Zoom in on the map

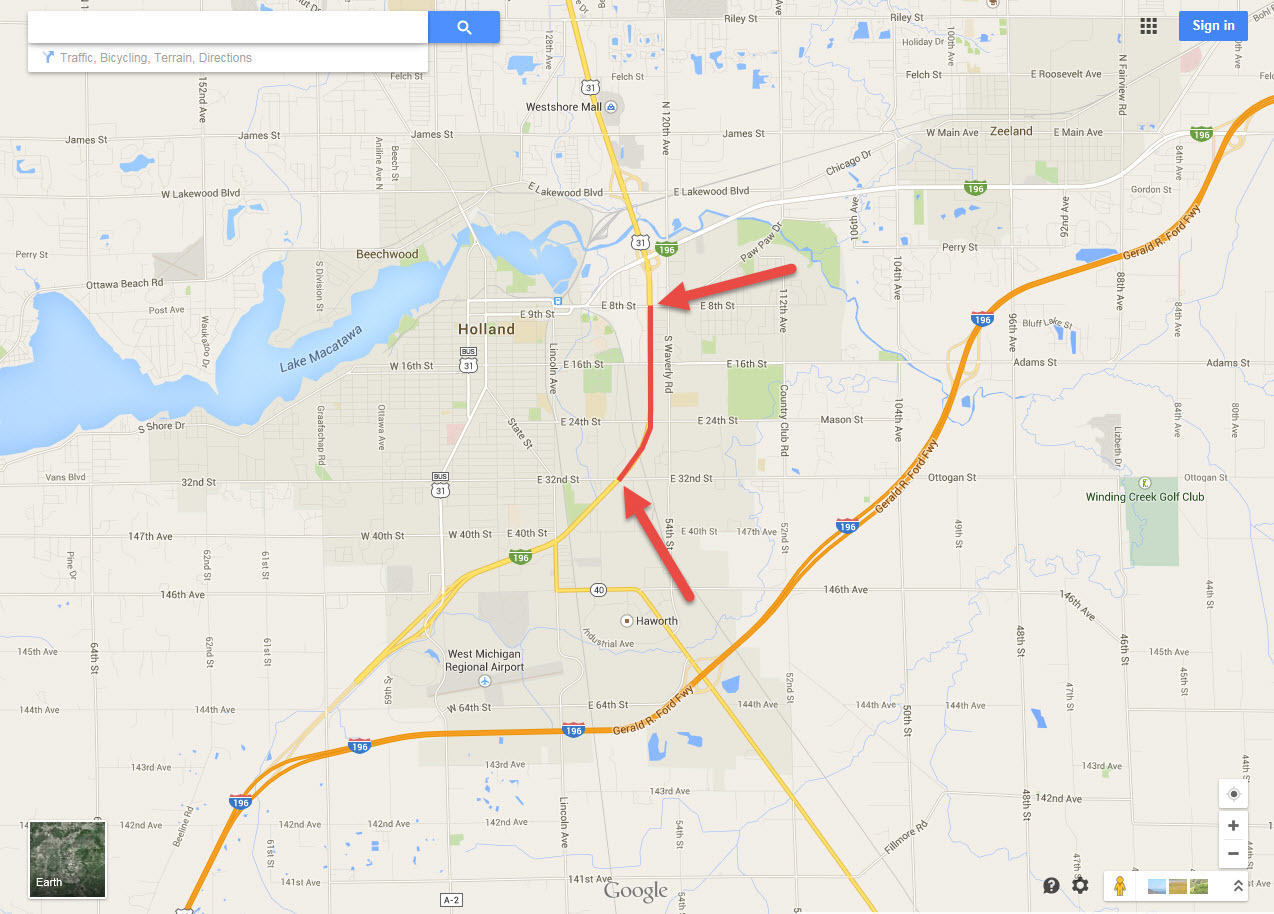(x=1233, y=826)
